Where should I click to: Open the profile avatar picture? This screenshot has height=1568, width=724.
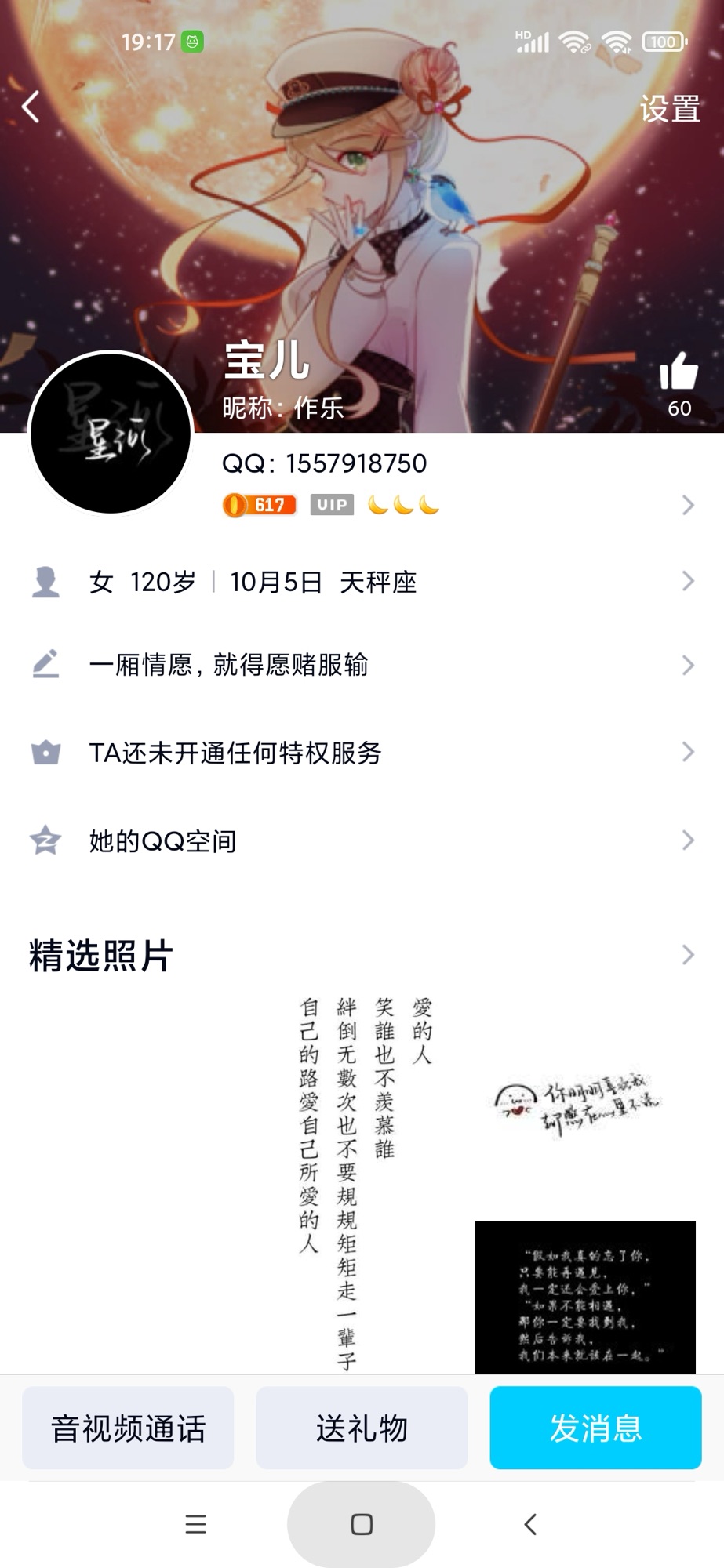(111, 433)
